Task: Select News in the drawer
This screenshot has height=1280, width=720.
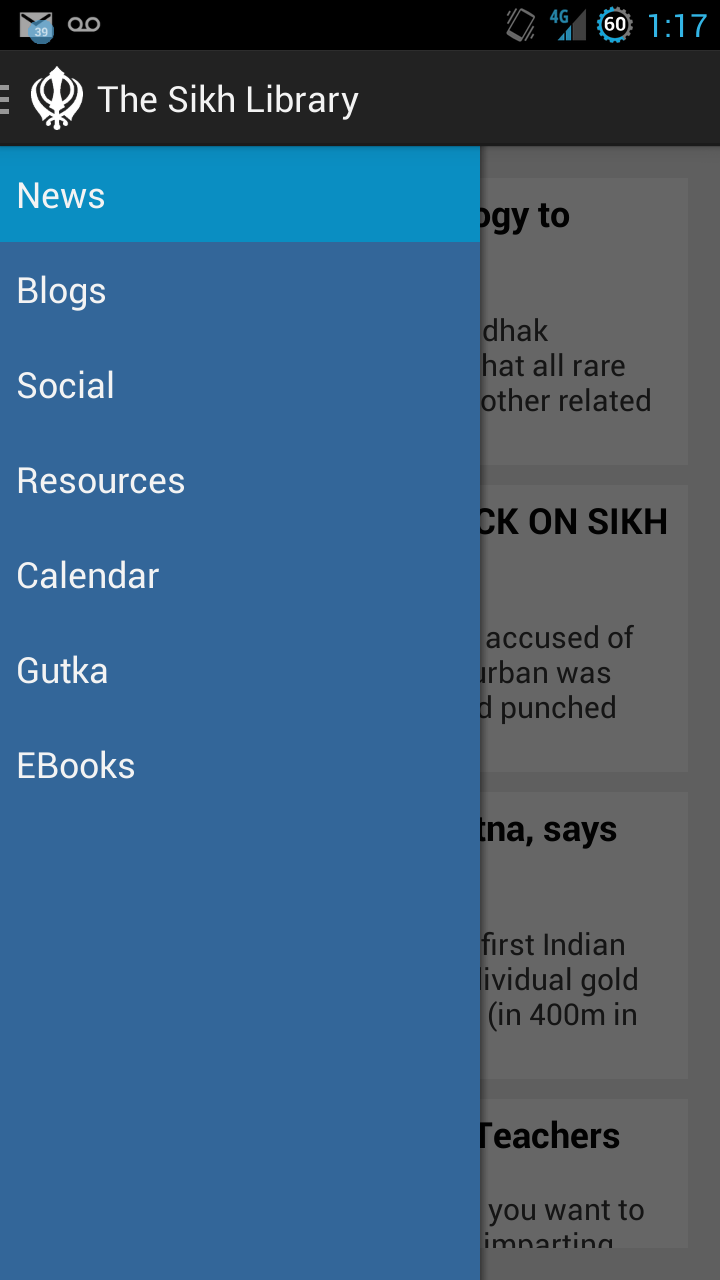Action: click(x=240, y=195)
